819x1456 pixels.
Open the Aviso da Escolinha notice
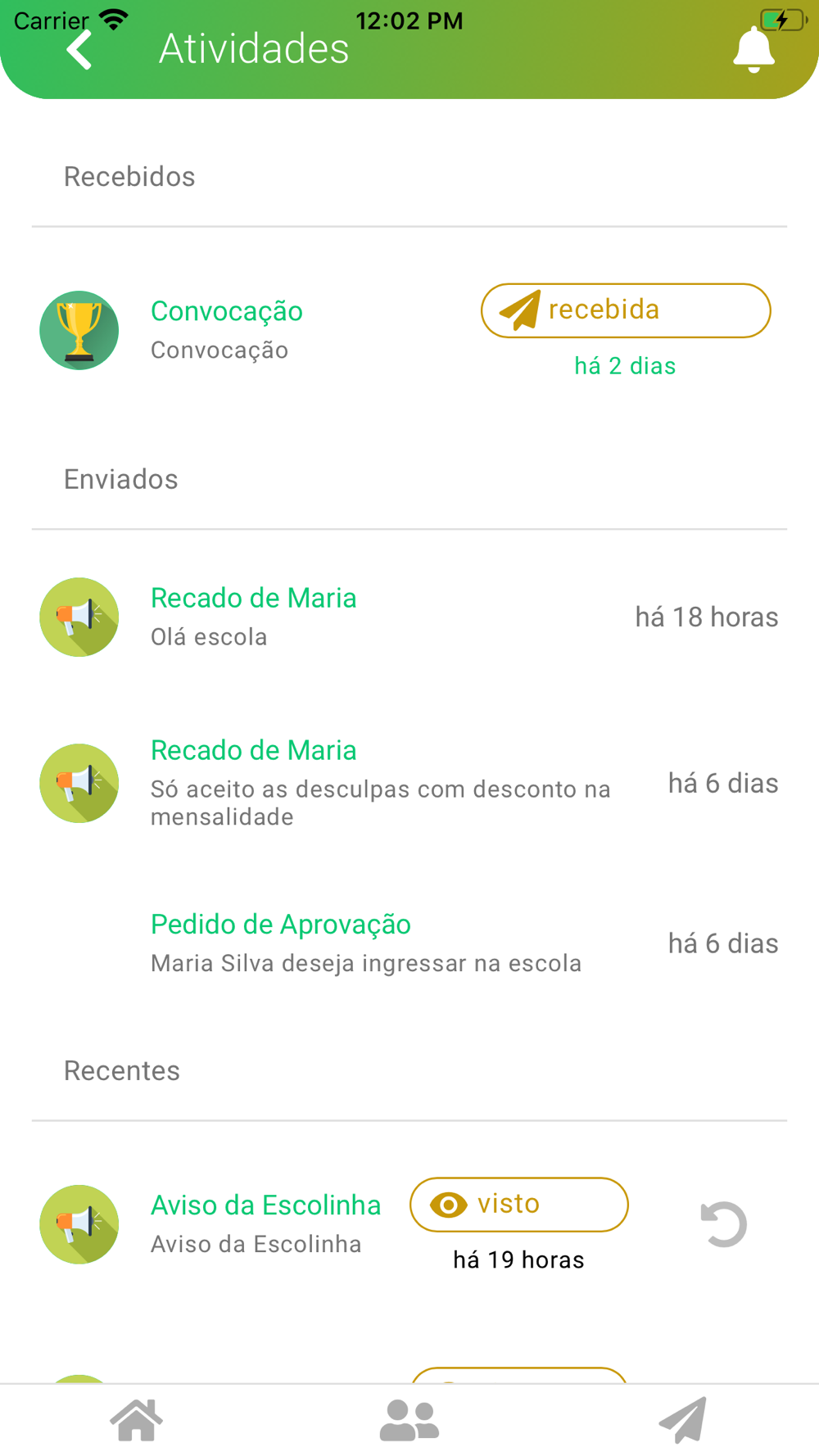click(x=213, y=1223)
